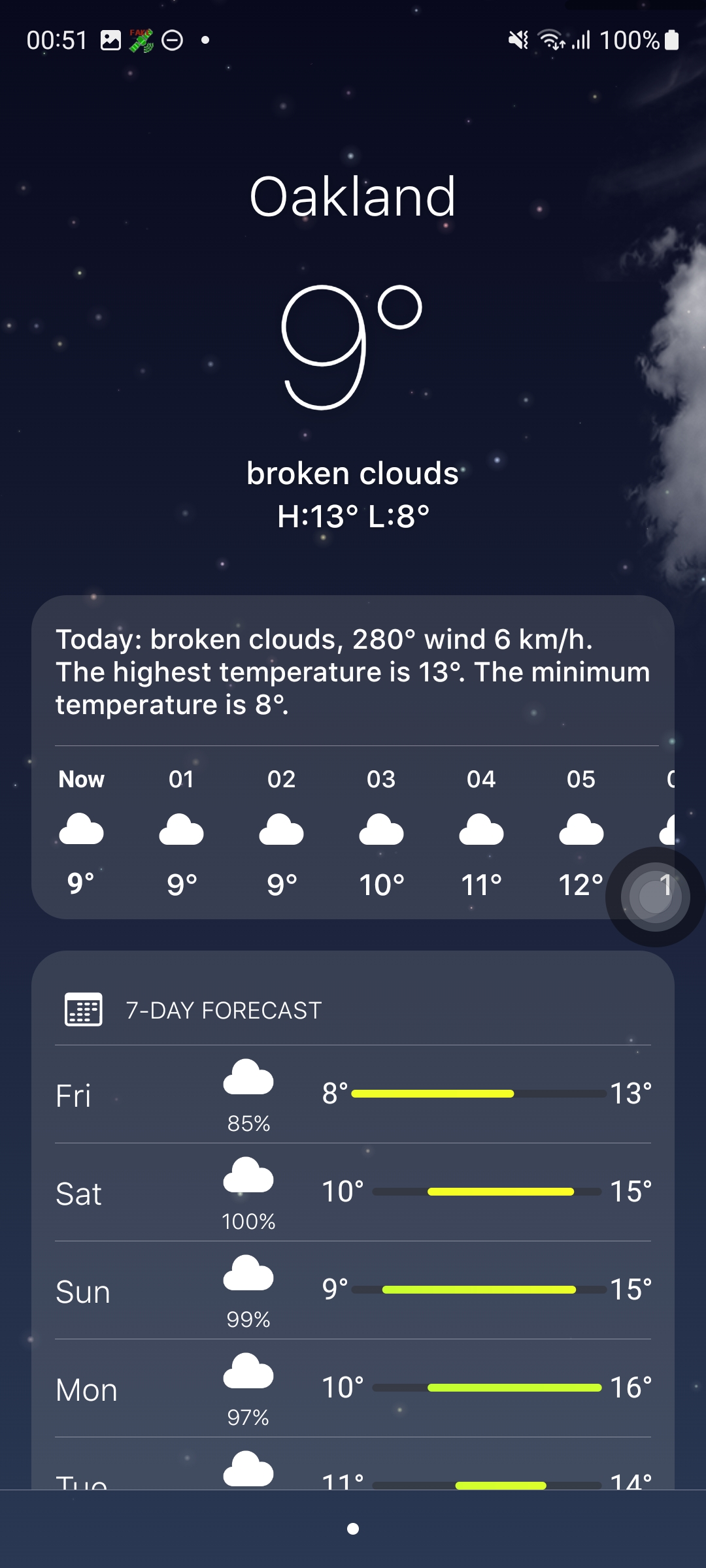Screen dimensions: 706x1568
Task: Tap the page indicator dot
Action: click(x=353, y=1528)
